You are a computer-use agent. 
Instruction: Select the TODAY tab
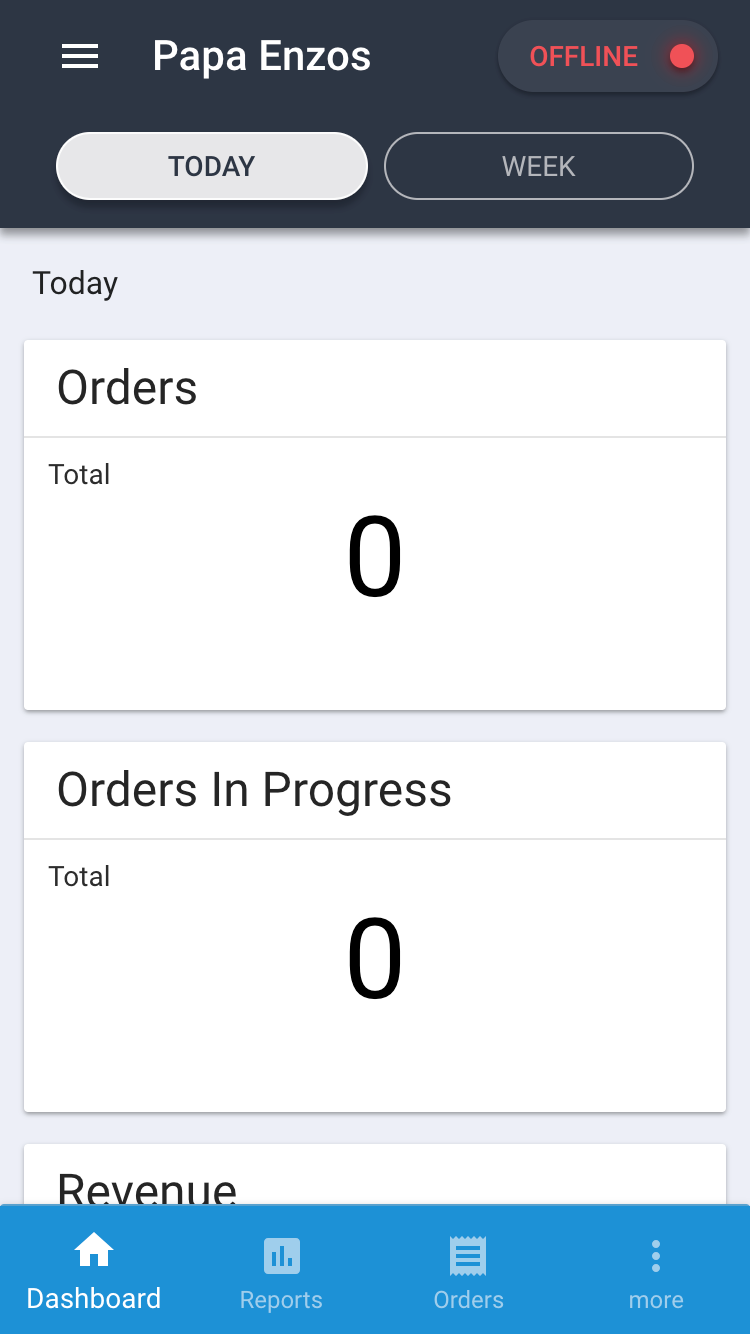tap(211, 166)
